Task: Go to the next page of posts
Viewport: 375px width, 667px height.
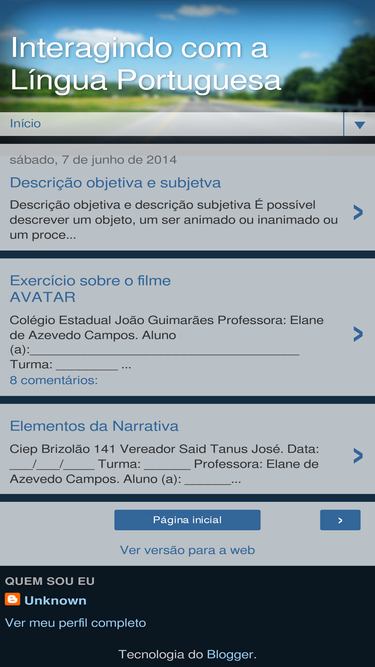Action: pyautogui.click(x=340, y=520)
